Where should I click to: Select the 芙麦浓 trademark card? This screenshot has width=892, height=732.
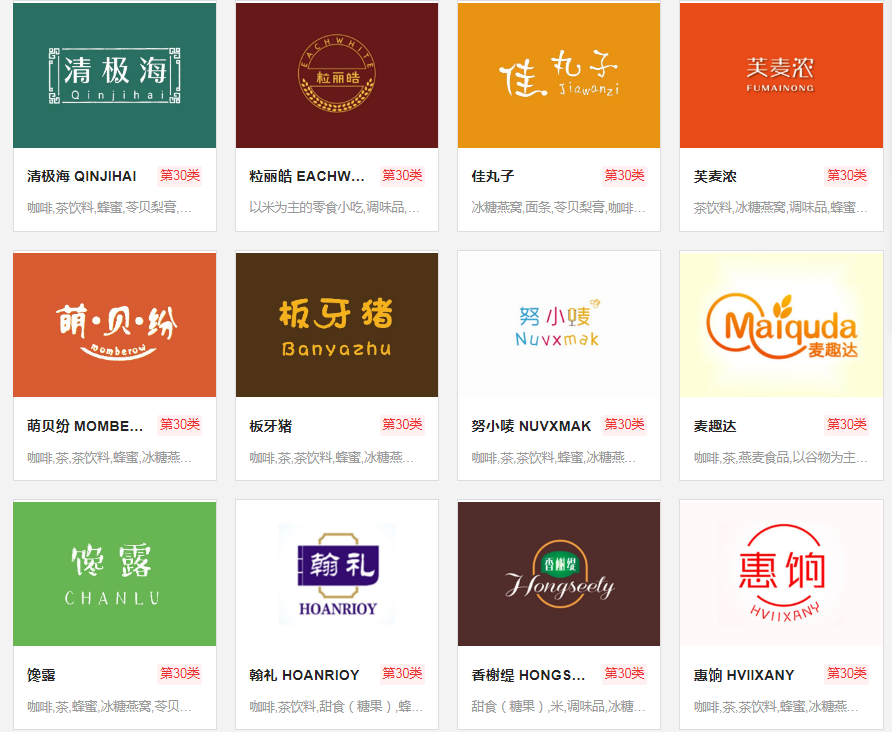click(781, 76)
